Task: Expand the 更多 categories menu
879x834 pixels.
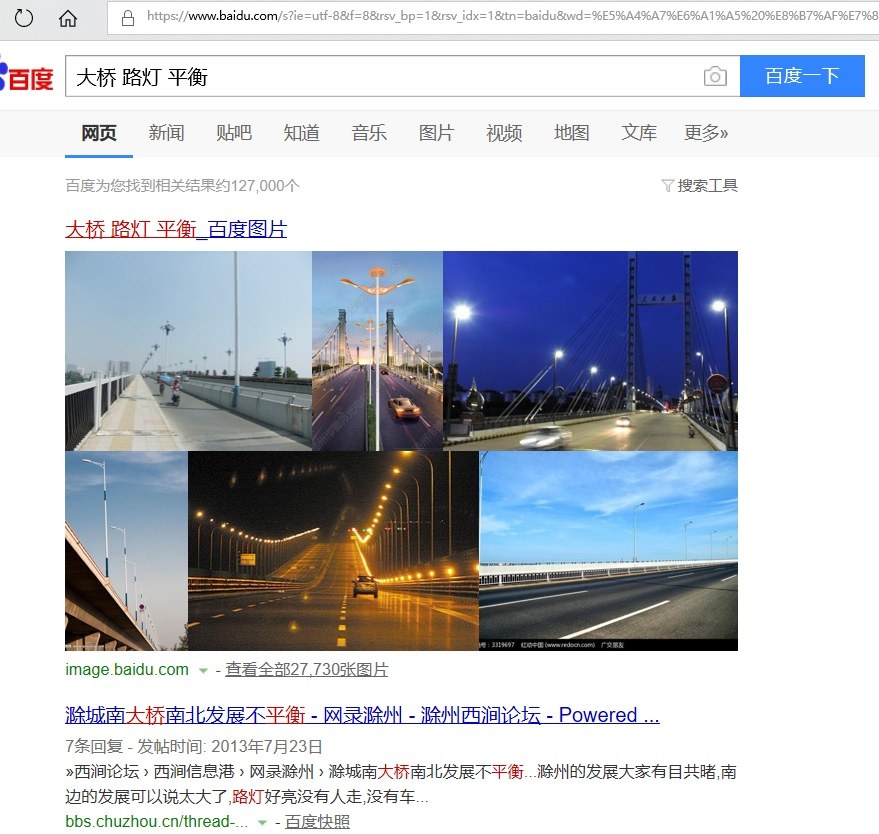Action: pos(706,133)
